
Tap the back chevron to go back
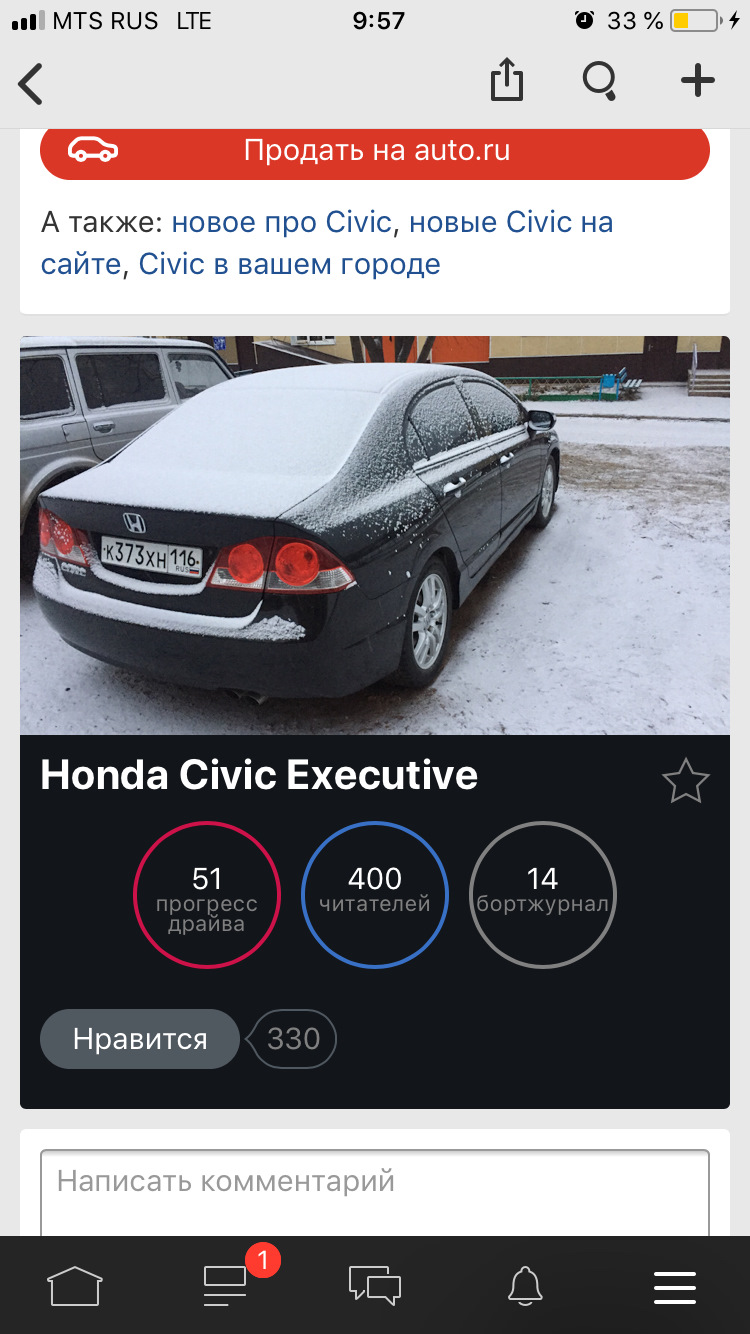pos(30,84)
